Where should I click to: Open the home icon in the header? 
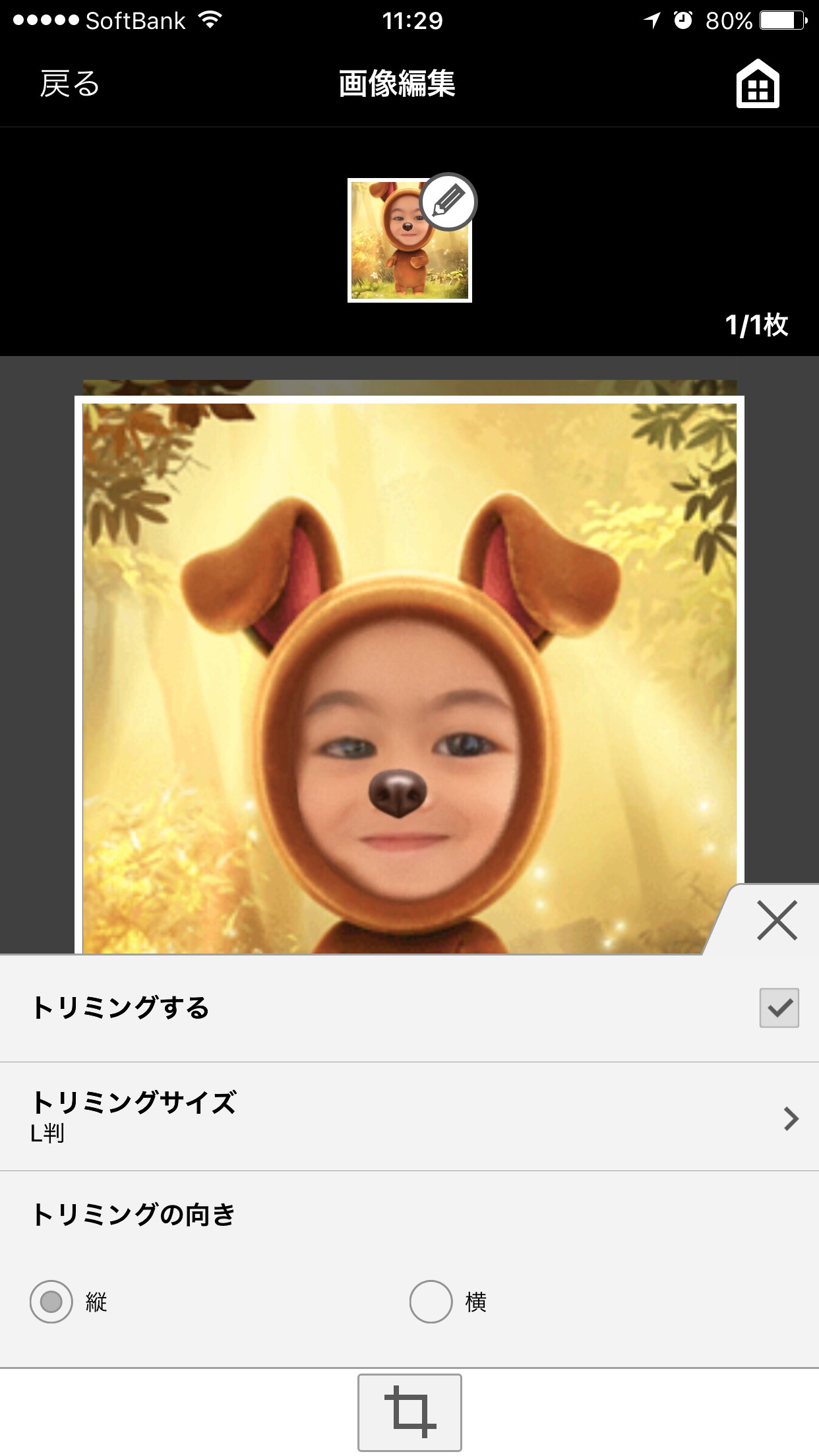click(758, 84)
